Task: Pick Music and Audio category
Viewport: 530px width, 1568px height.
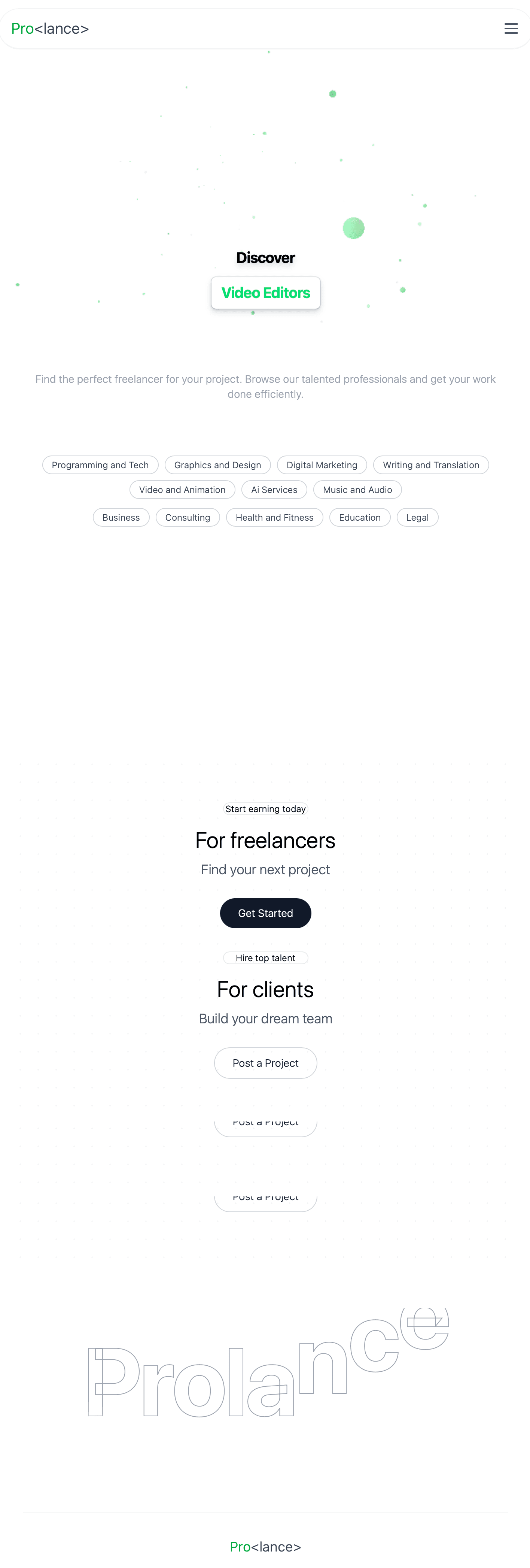Action: tap(357, 490)
